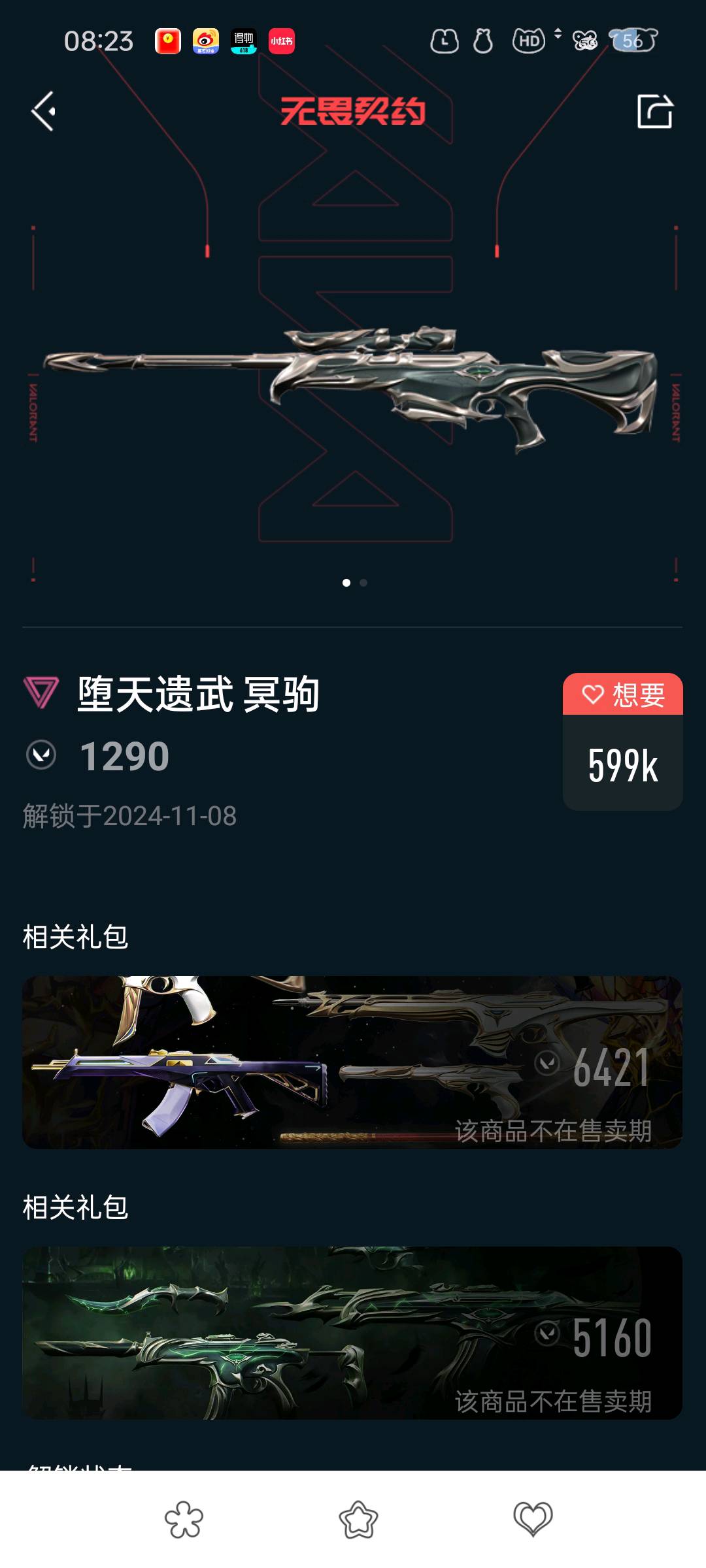706x1568 pixels.
Task: Tap the heart icon in bottom bar
Action: 533,1519
